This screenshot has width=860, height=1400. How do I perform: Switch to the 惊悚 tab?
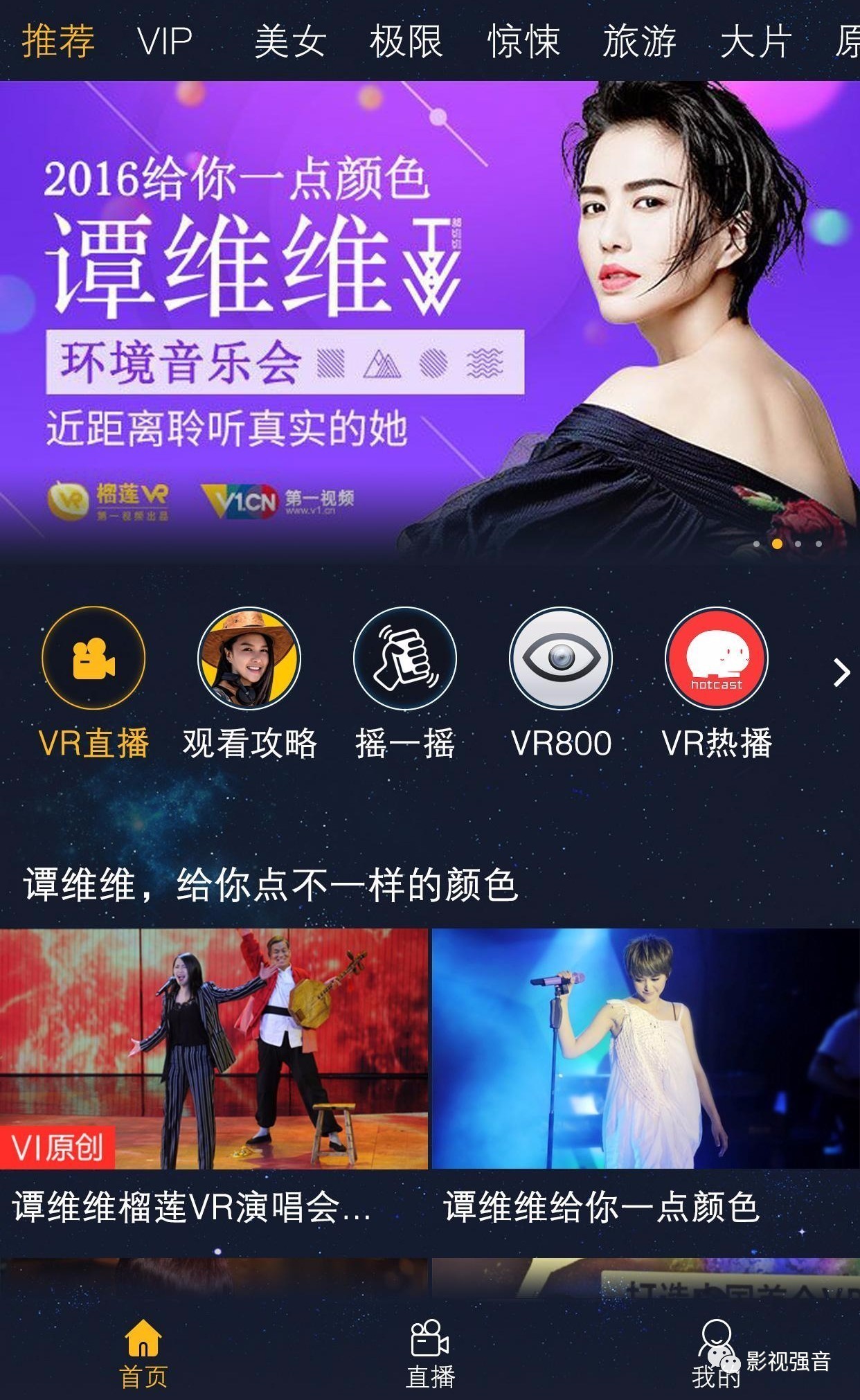(523, 41)
